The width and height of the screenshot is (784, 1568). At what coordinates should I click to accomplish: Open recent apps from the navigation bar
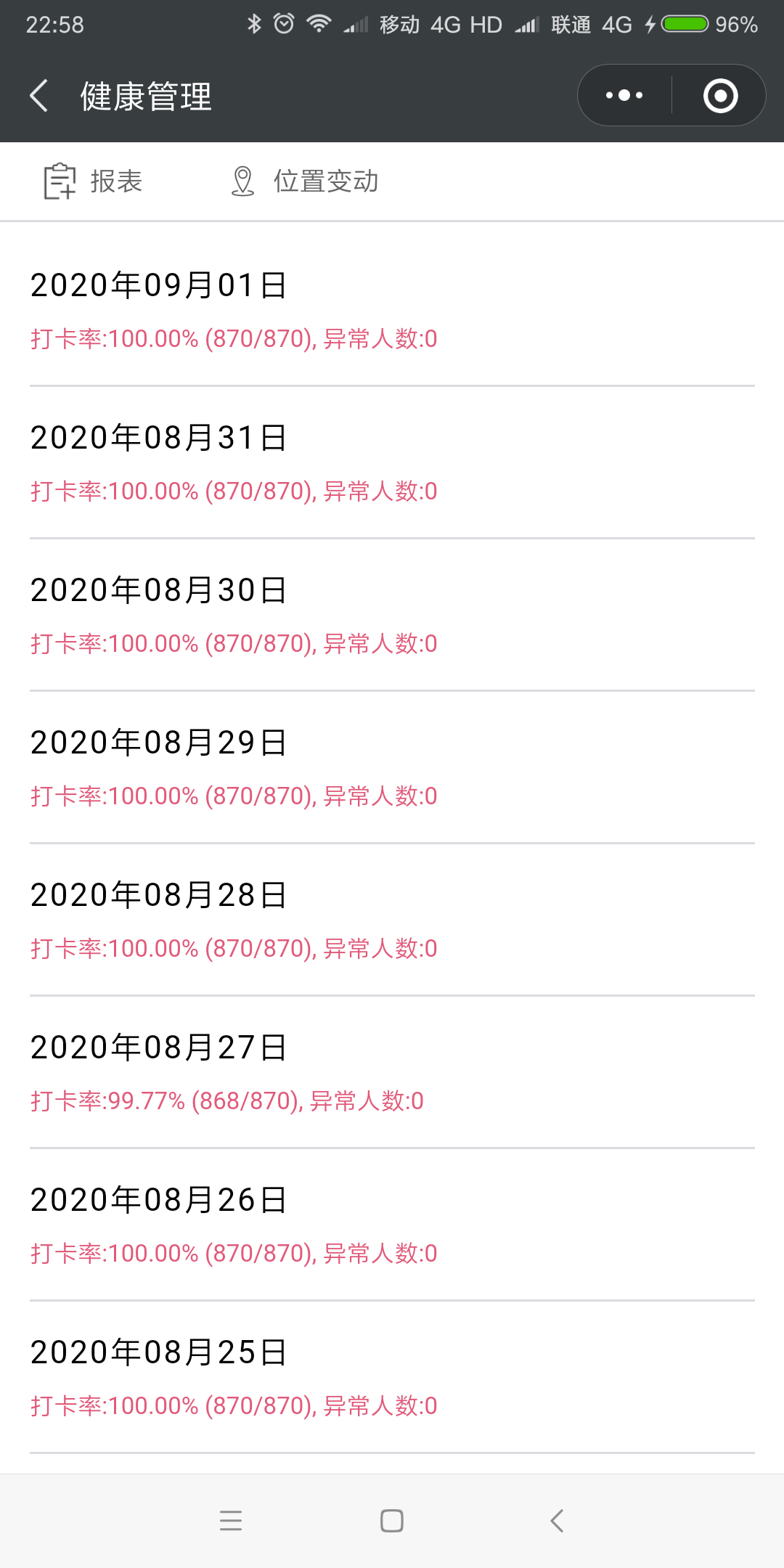click(x=231, y=1521)
